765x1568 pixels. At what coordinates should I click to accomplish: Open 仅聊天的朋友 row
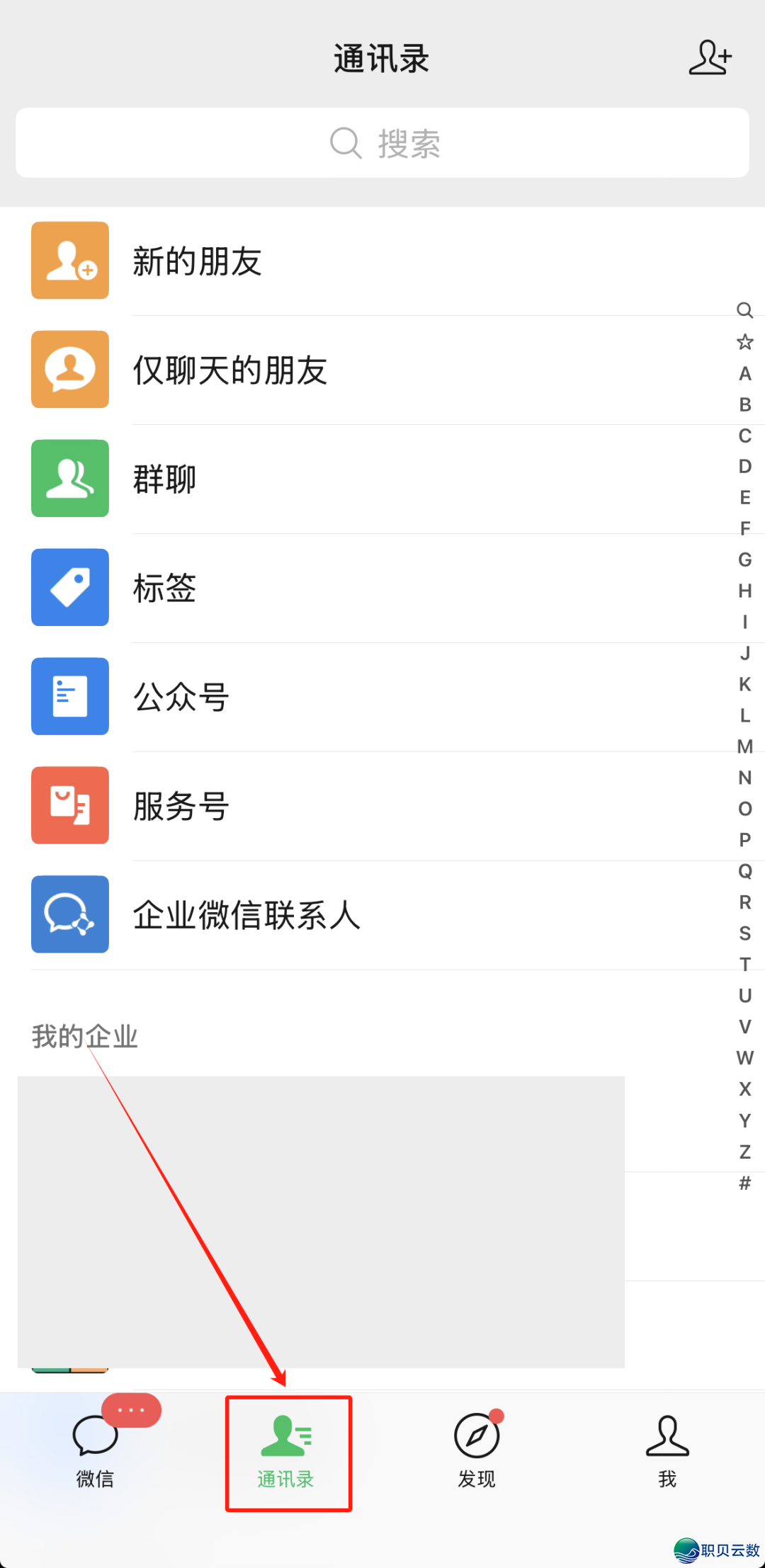pyautogui.click(x=382, y=370)
